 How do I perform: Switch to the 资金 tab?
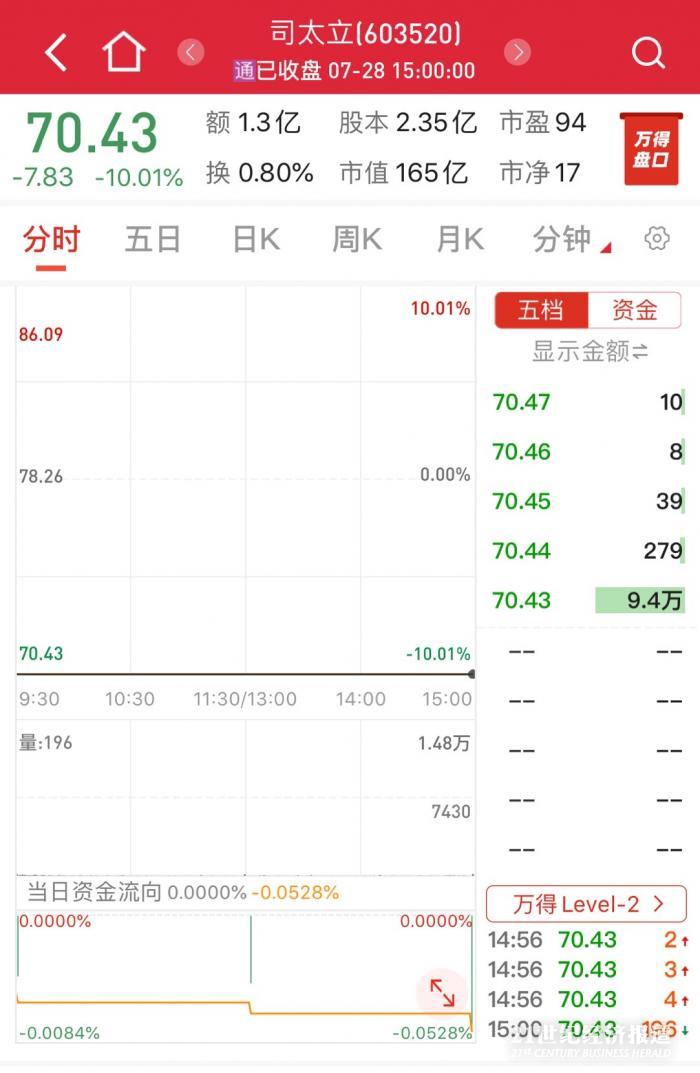[634, 311]
